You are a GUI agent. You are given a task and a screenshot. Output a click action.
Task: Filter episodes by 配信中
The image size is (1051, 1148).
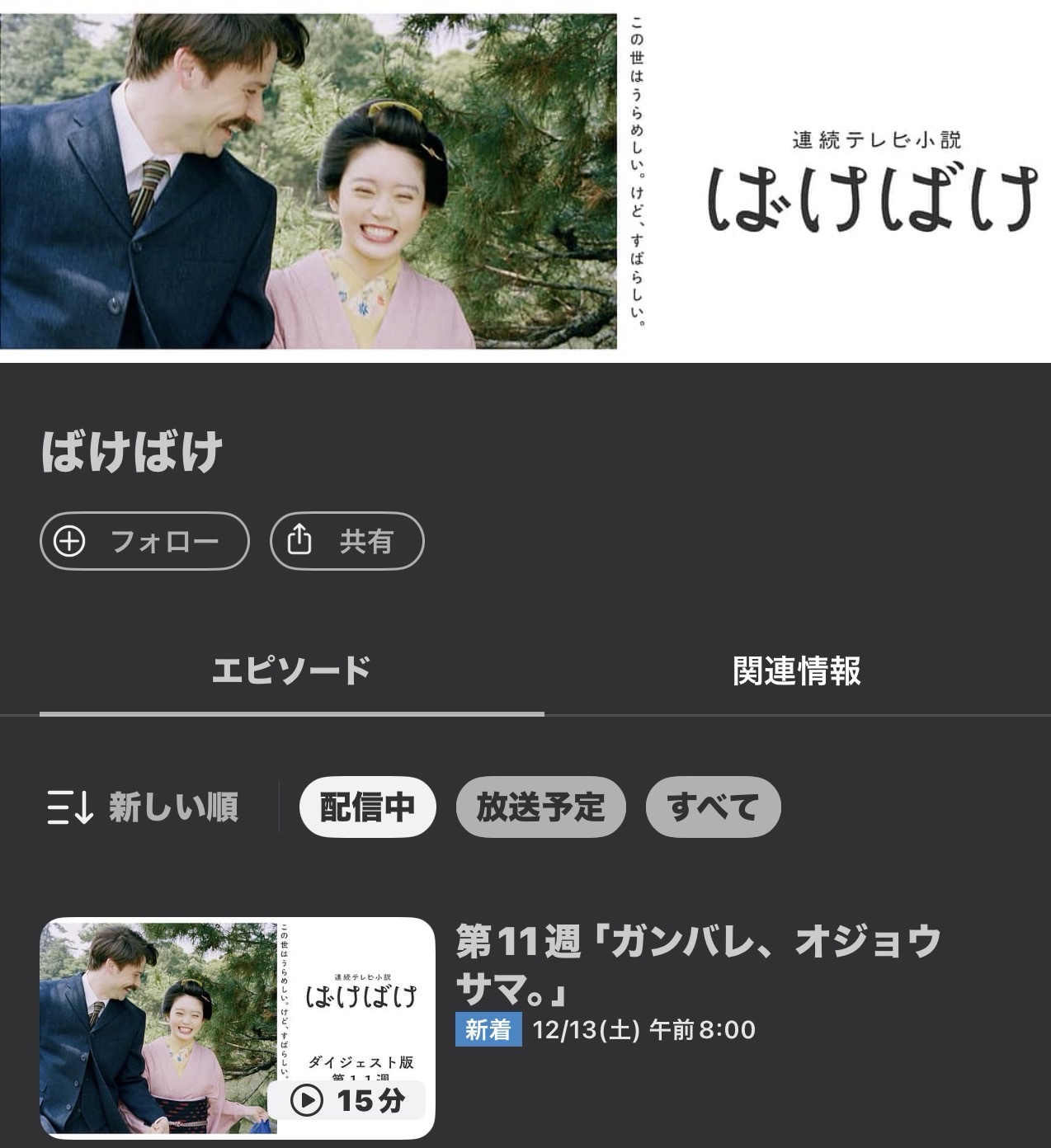[x=367, y=807]
